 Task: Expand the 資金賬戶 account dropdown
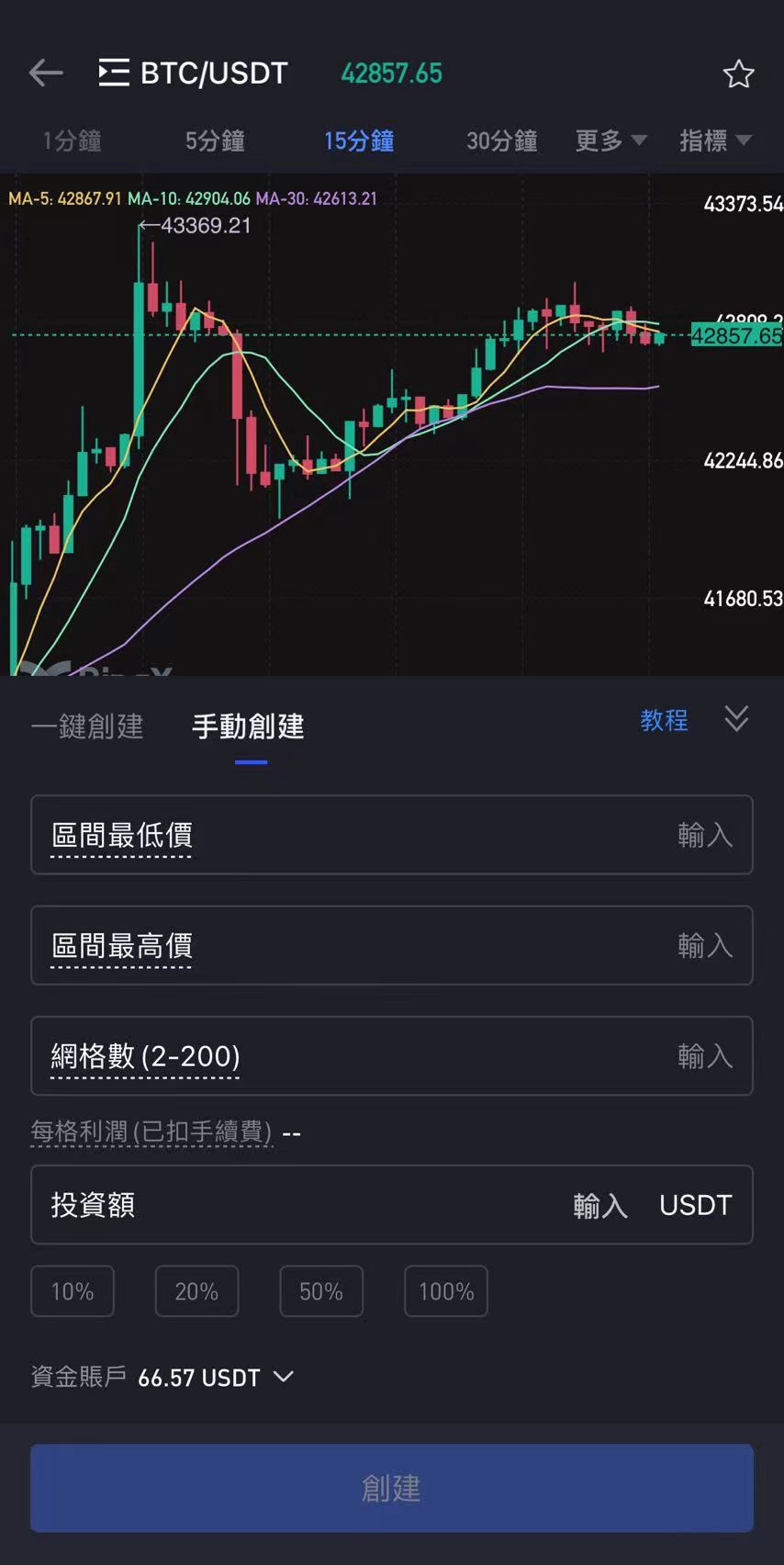(x=283, y=1377)
